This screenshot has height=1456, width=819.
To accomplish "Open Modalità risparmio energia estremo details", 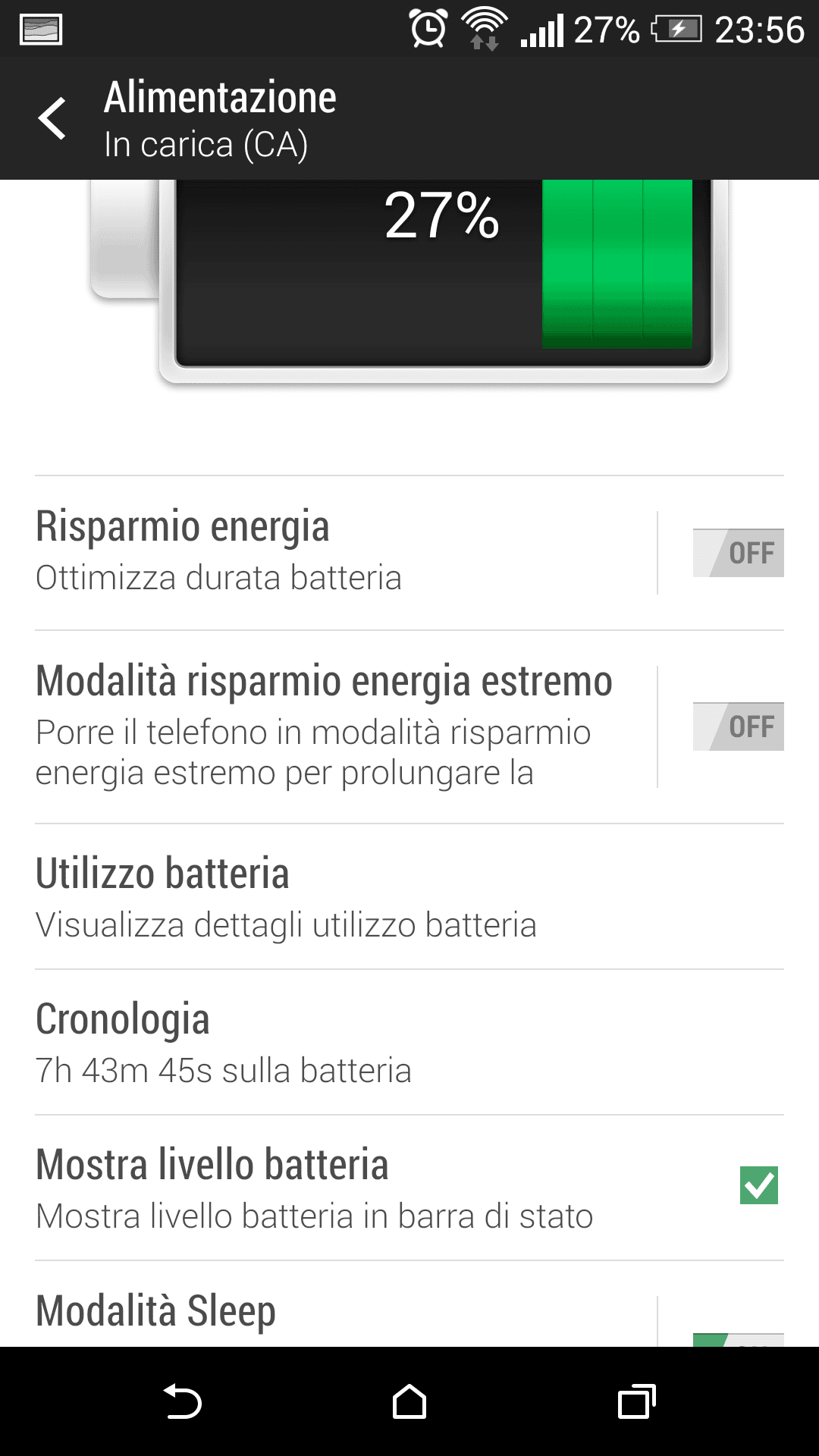I will (345, 726).
